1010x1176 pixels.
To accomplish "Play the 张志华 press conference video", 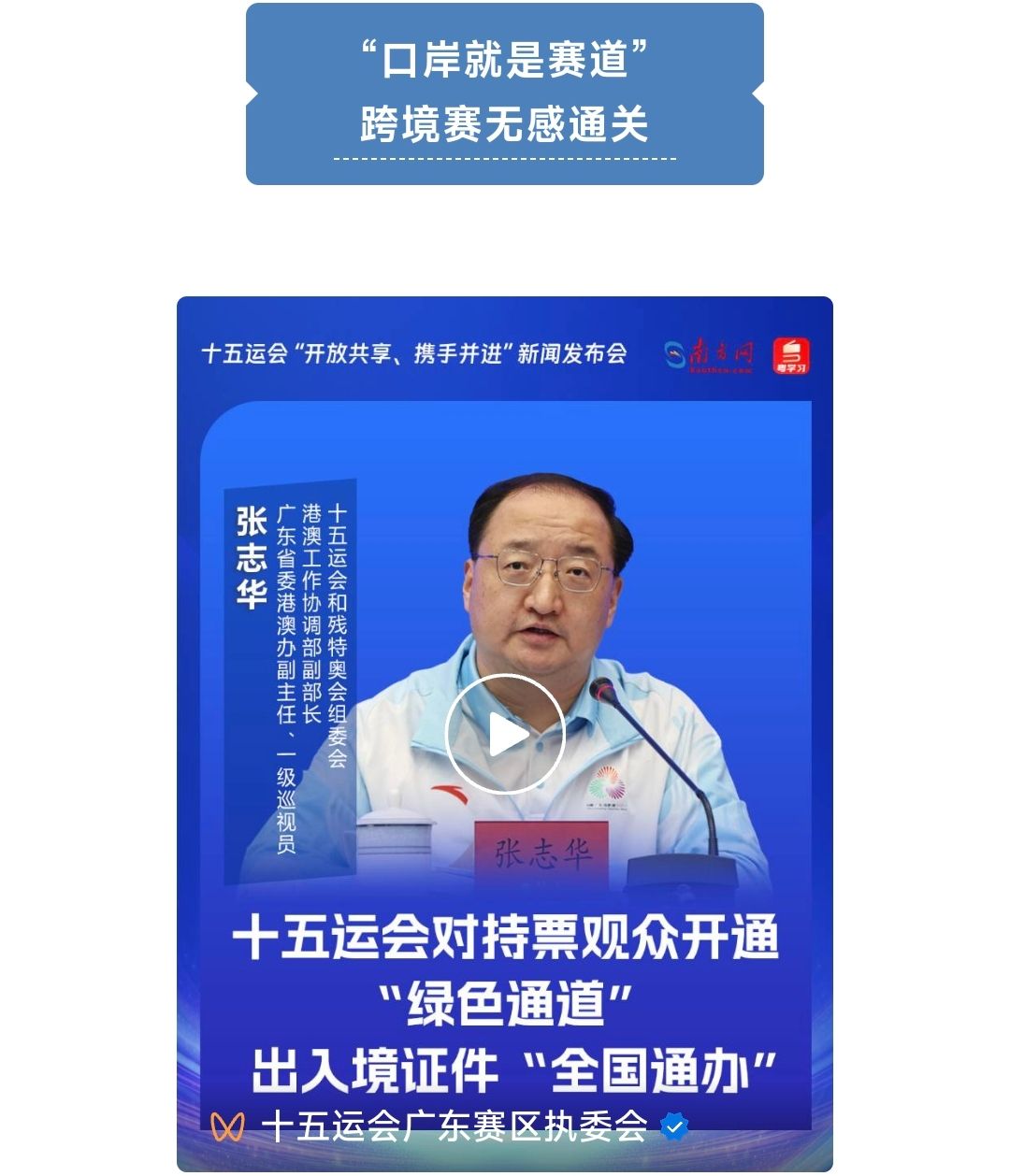I will (x=505, y=735).
